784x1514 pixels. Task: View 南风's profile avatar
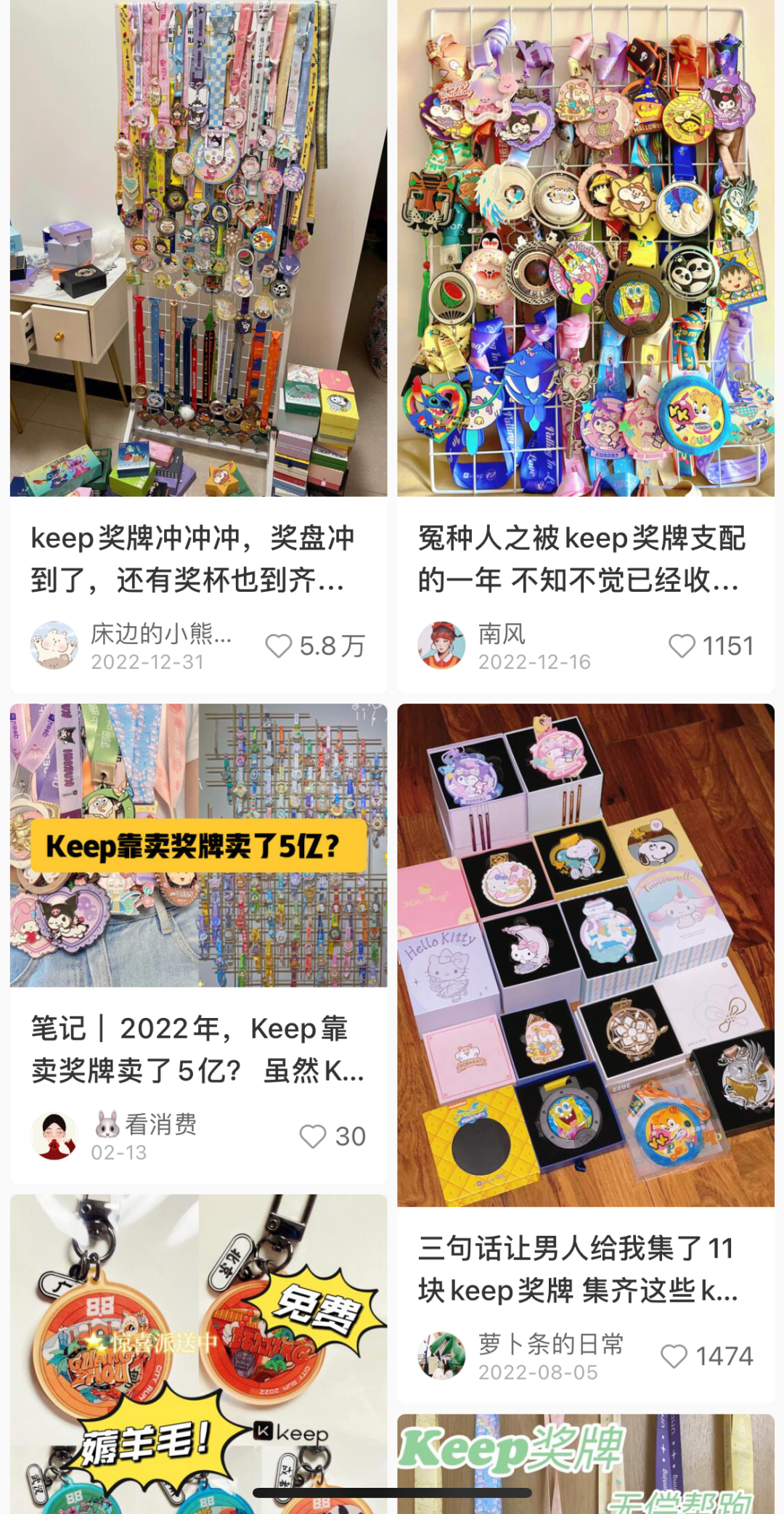point(441,645)
